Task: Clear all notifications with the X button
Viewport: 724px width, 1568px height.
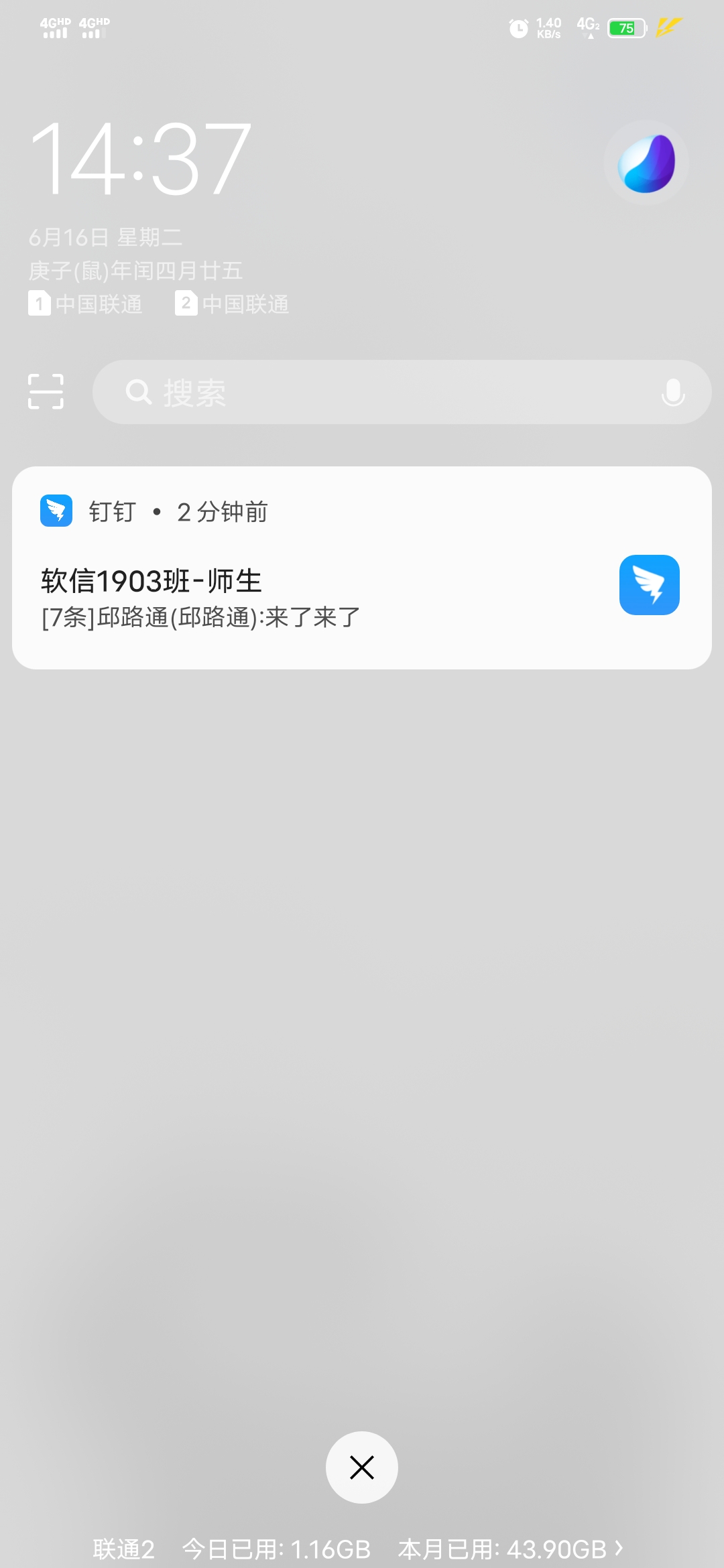Action: 362,1467
